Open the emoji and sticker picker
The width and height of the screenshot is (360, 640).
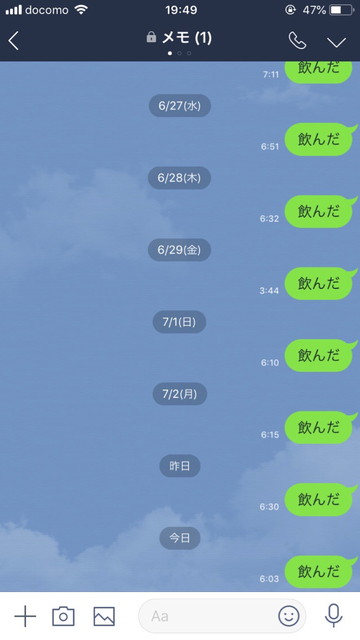click(x=289, y=616)
